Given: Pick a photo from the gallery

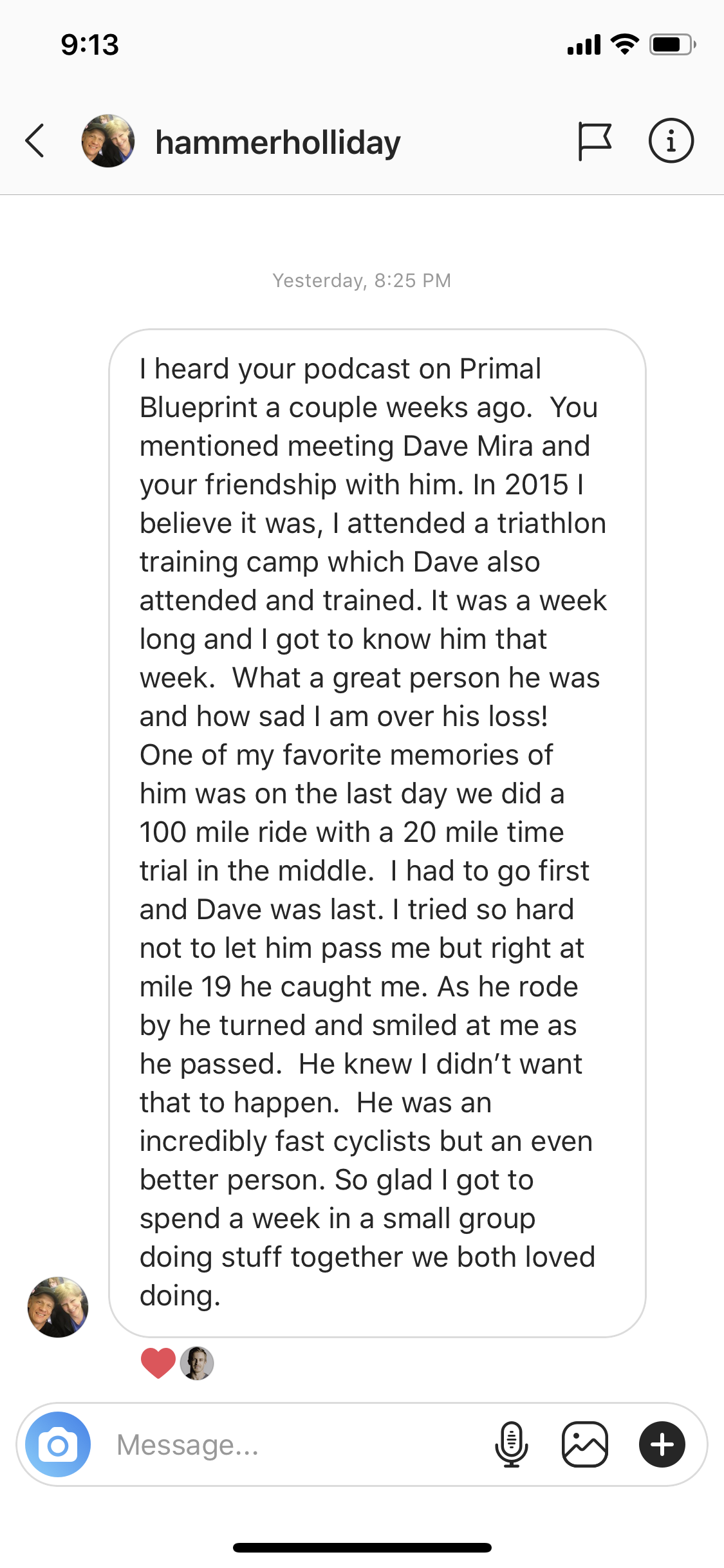Looking at the screenshot, I should pyautogui.click(x=585, y=1444).
